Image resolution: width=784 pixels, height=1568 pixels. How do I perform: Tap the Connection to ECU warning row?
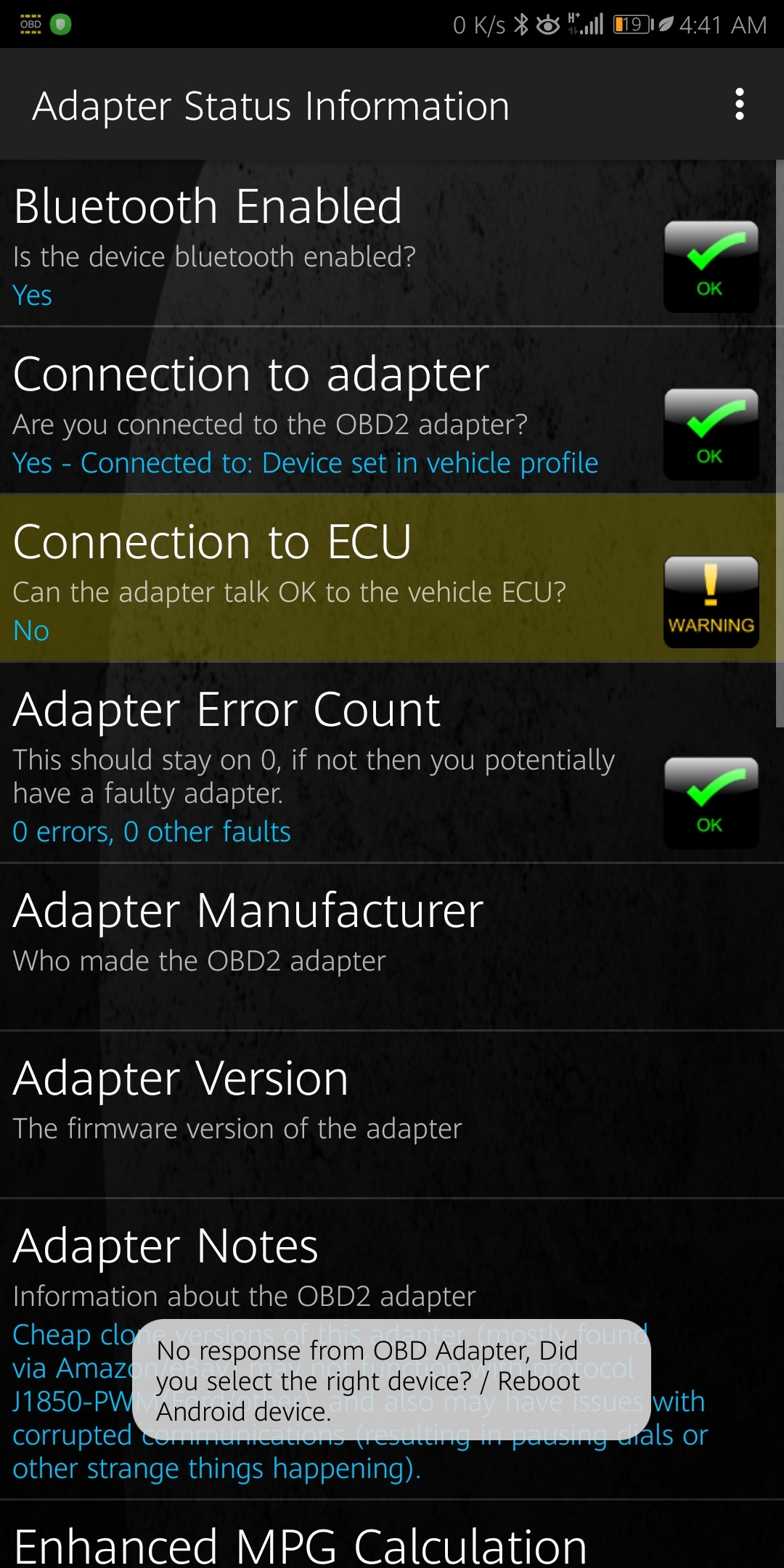coord(388,579)
